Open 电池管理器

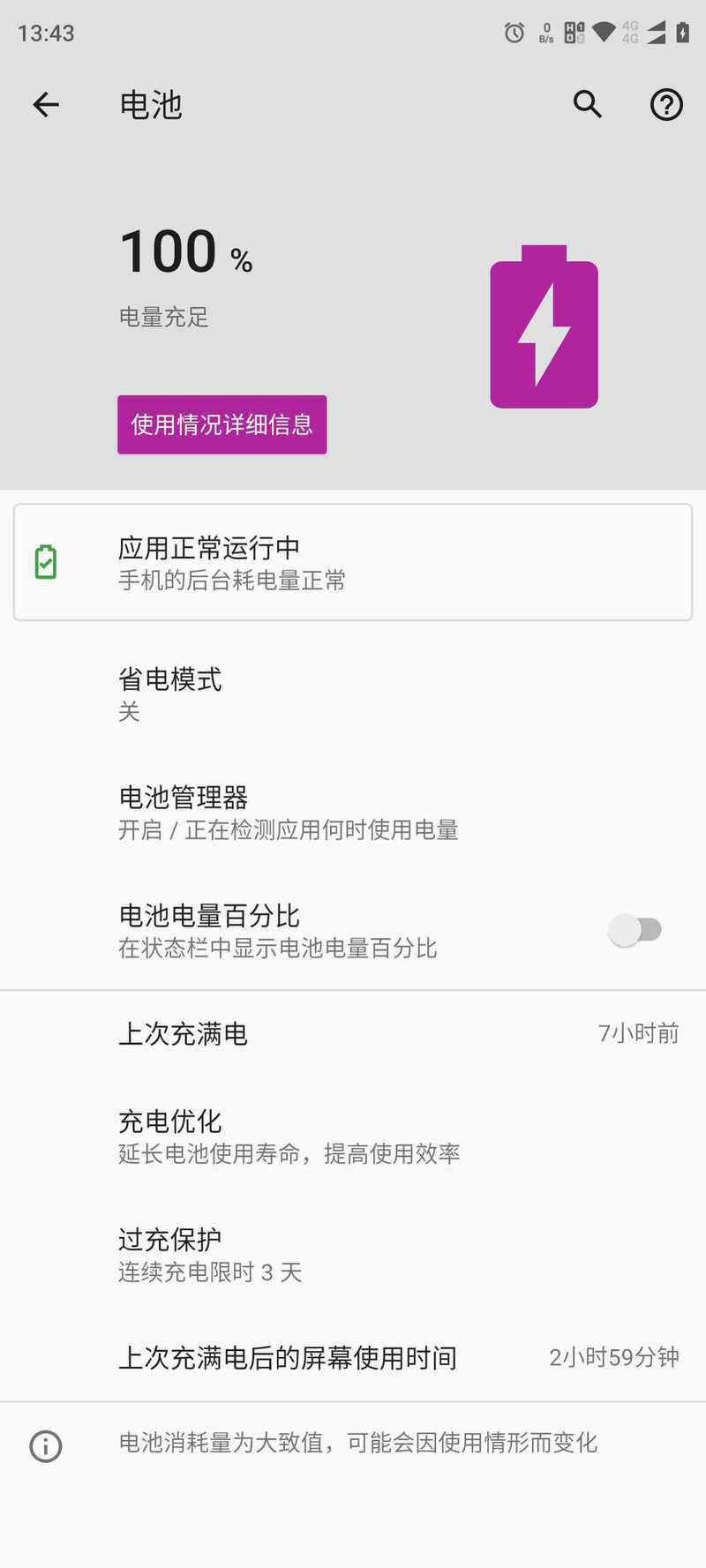pos(353,813)
